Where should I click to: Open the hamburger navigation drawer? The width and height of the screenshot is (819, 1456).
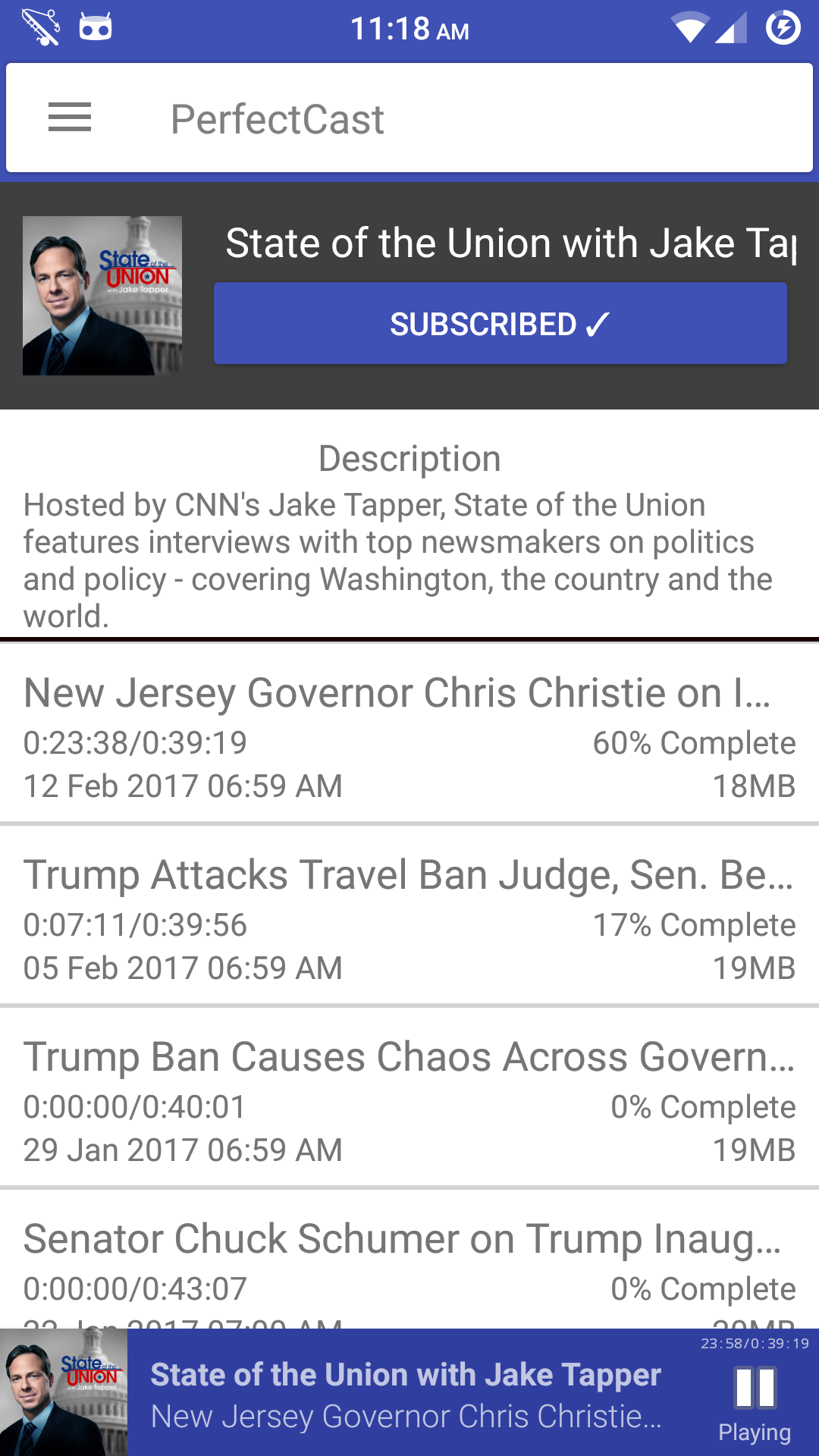[x=70, y=118]
